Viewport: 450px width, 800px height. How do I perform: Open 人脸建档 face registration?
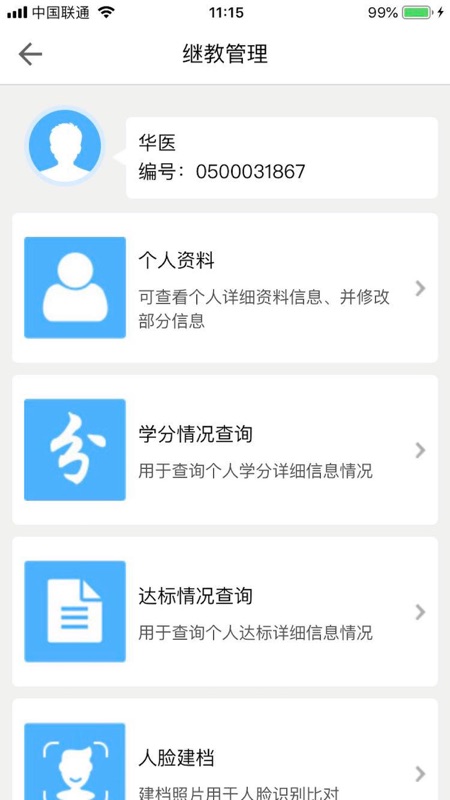point(225,750)
